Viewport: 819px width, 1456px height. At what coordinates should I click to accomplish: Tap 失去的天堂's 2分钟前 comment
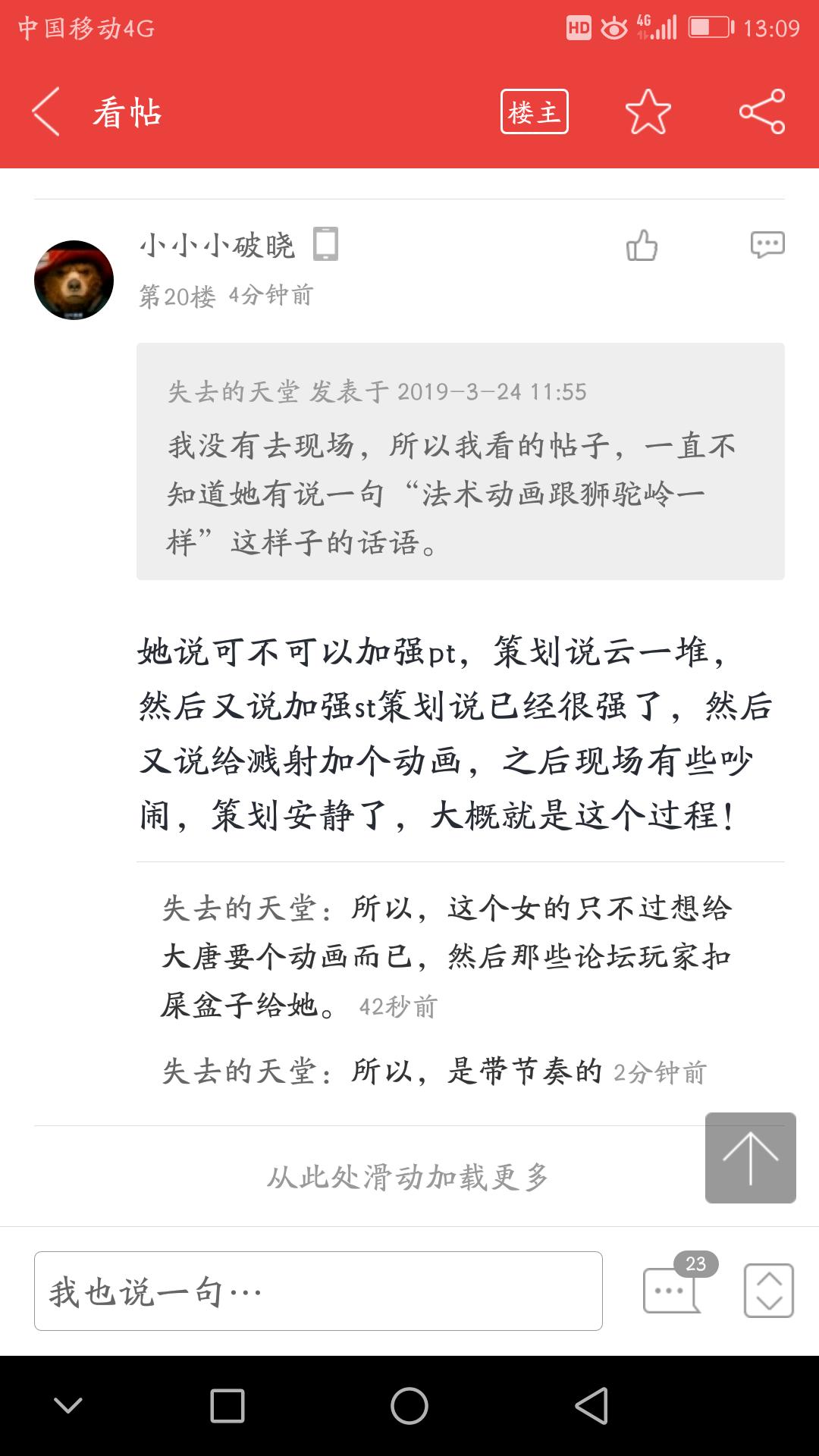(434, 1072)
